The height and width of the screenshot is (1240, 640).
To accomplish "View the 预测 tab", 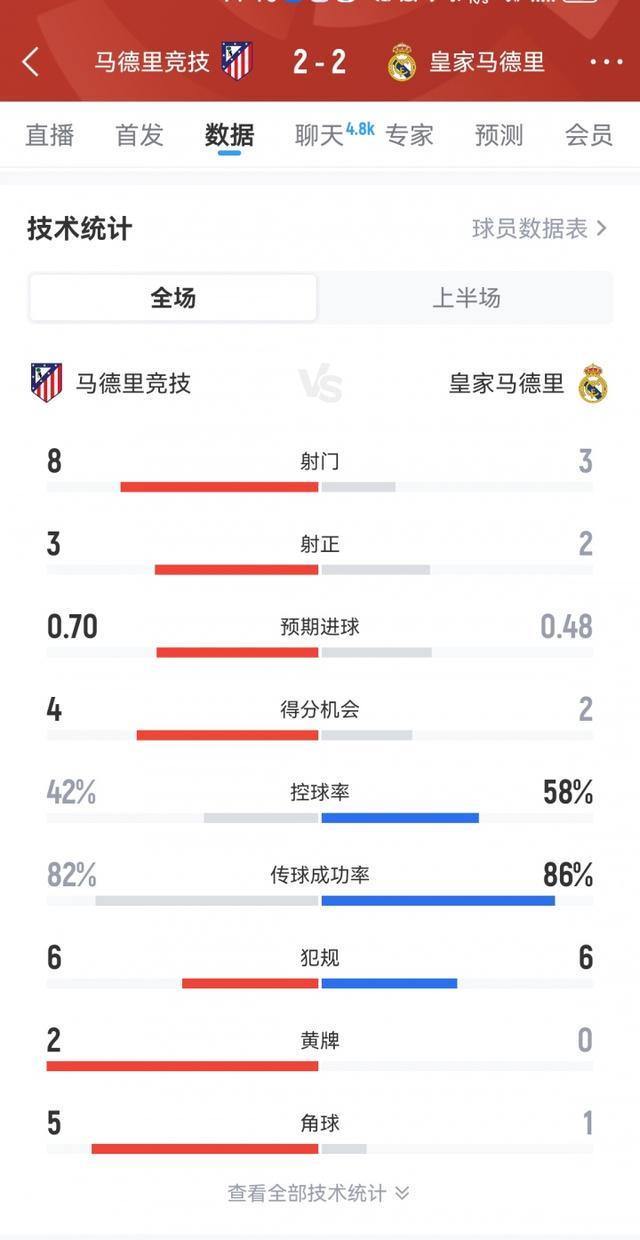I will (x=498, y=136).
